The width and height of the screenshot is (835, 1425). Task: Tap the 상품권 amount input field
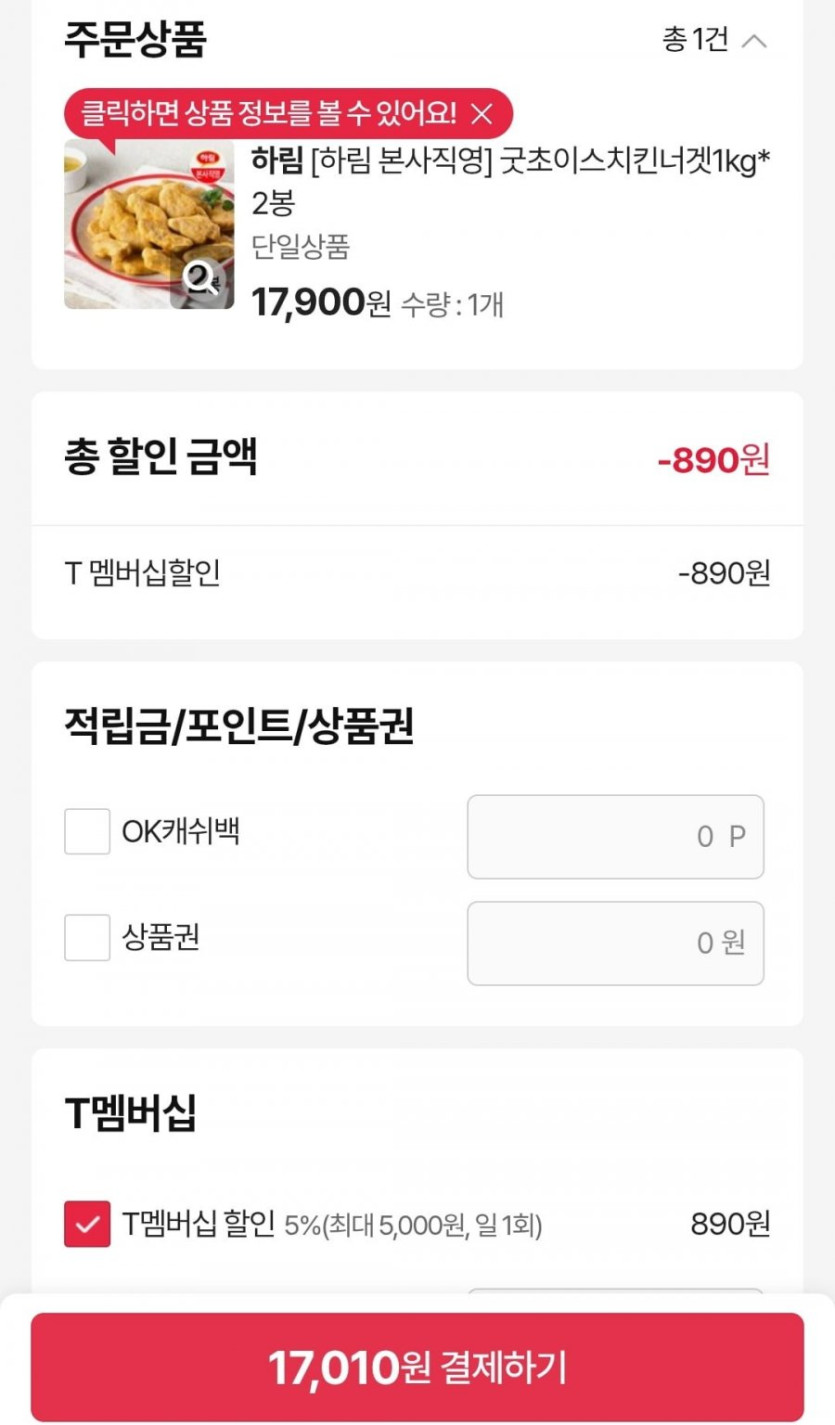pyautogui.click(x=615, y=943)
